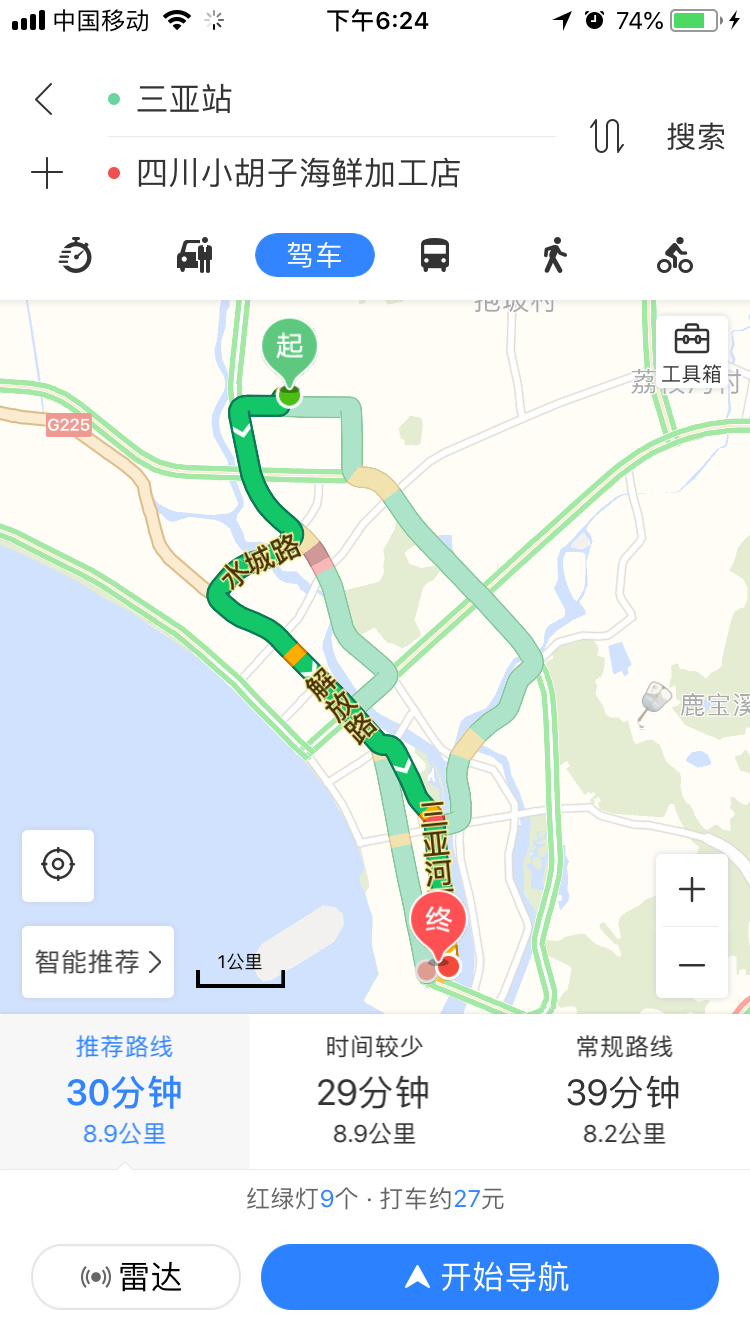
Task: Open the 工具箱 toolbox
Action: [x=691, y=353]
